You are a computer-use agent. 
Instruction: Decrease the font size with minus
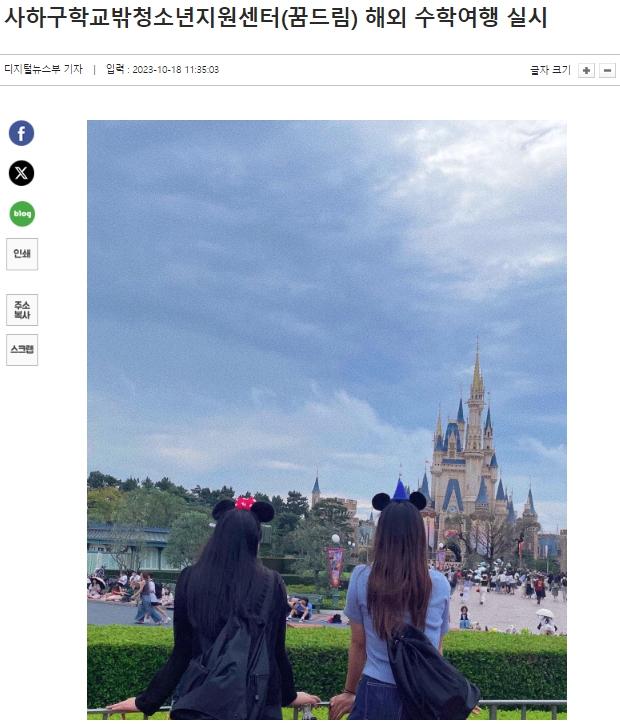607,70
